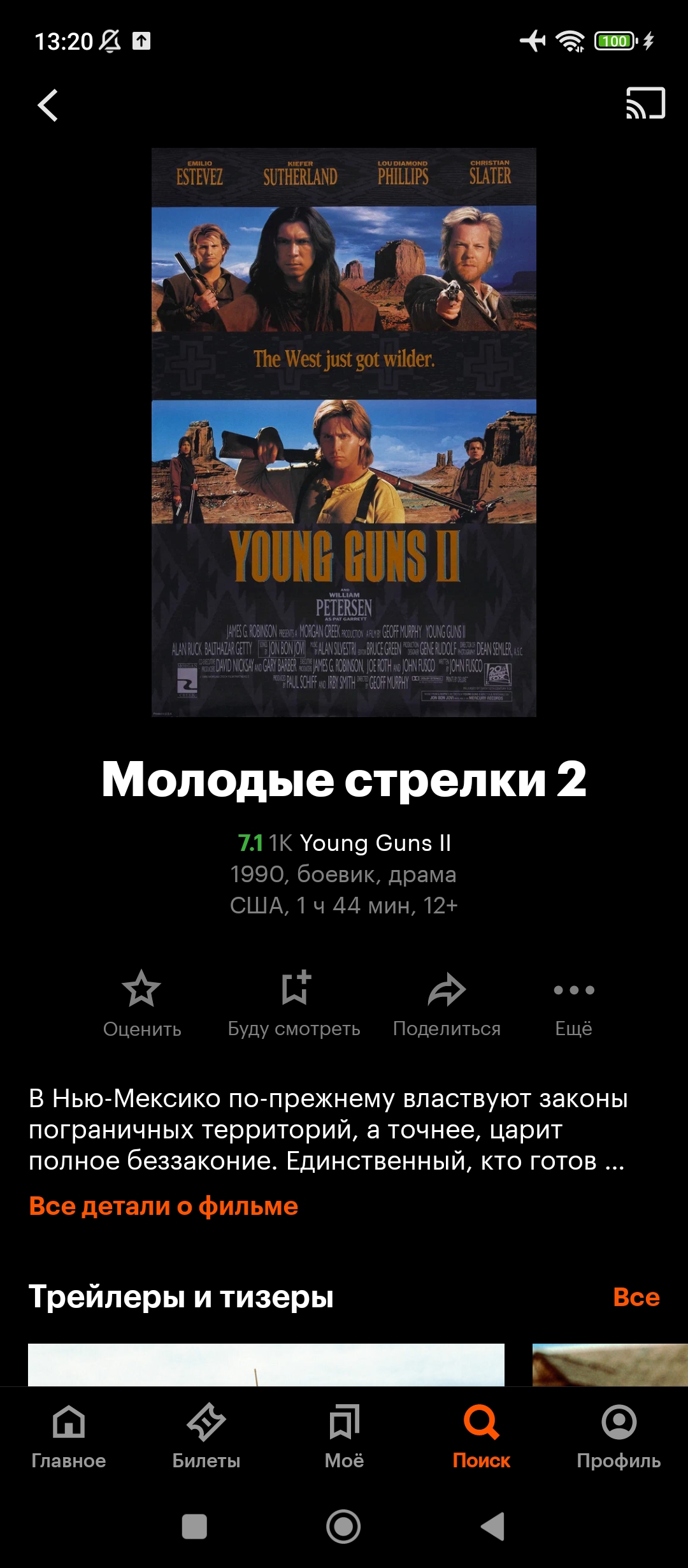Open the Ещё more options menu
688x1568 pixels.
(x=574, y=1004)
